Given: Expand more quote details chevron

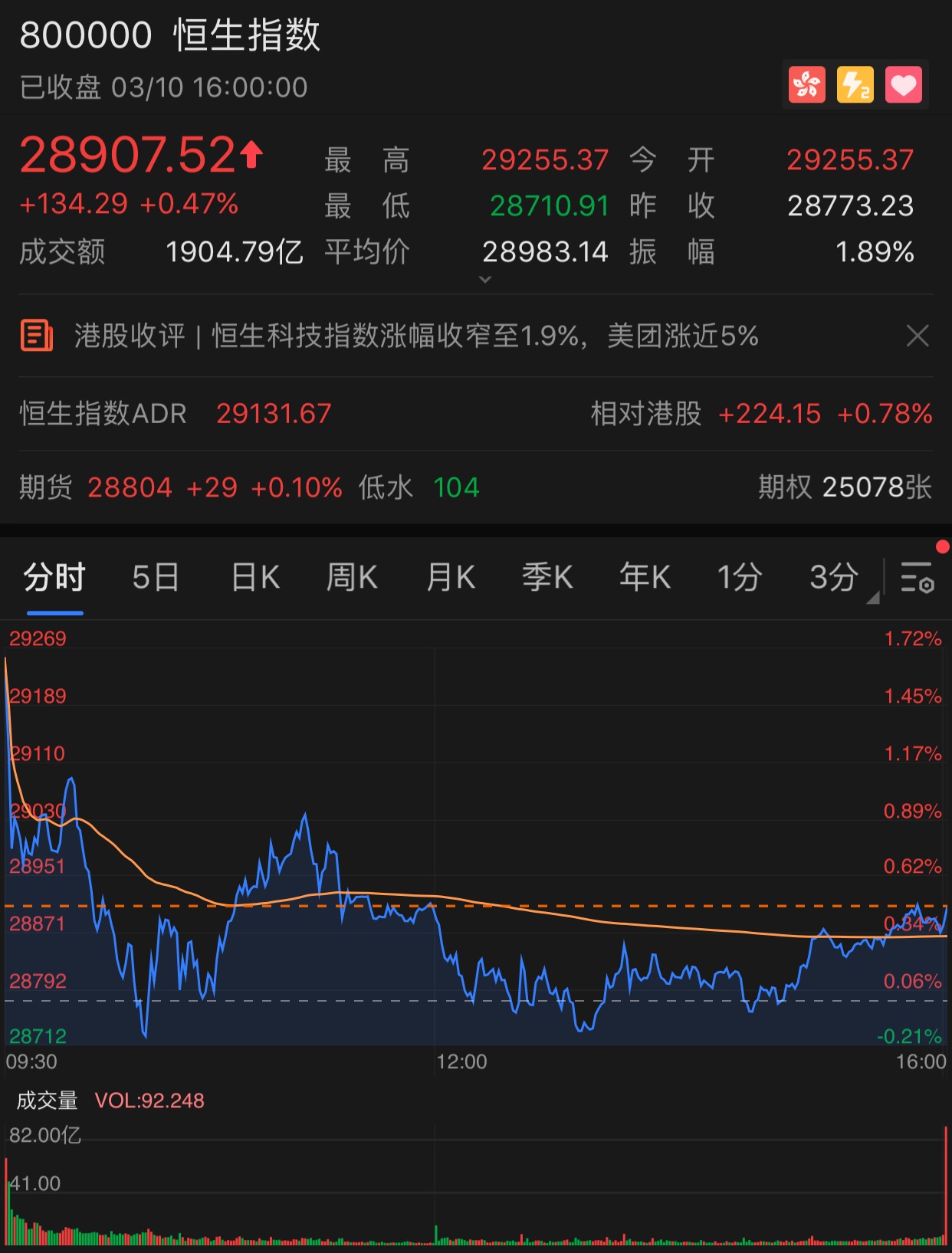Looking at the screenshot, I should coord(485,280).
